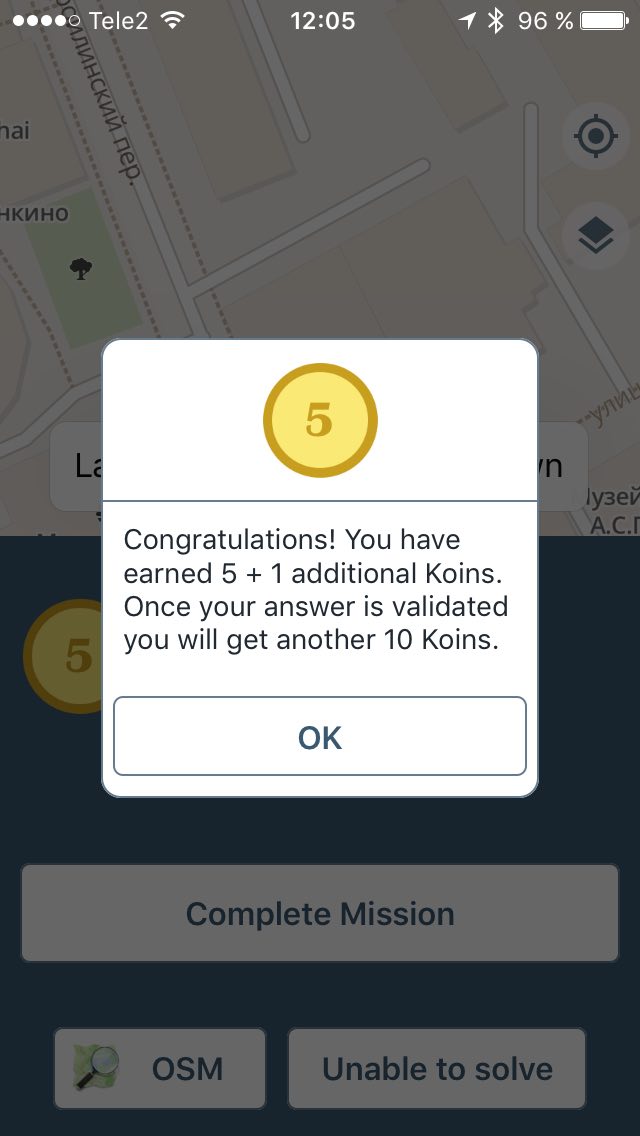640x1136 pixels.
Task: Open the map layers selector
Action: (596, 236)
